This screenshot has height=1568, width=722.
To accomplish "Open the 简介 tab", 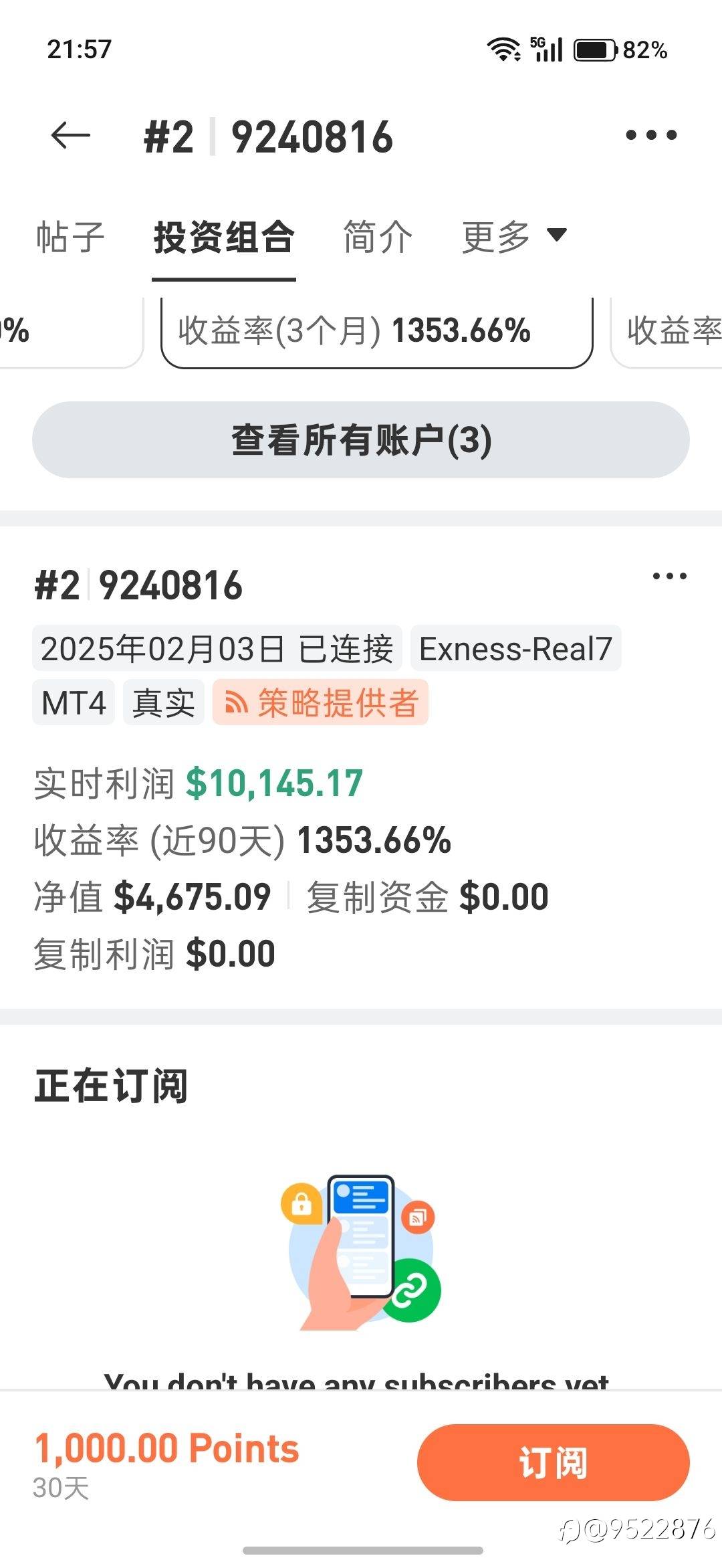I will tap(378, 237).
